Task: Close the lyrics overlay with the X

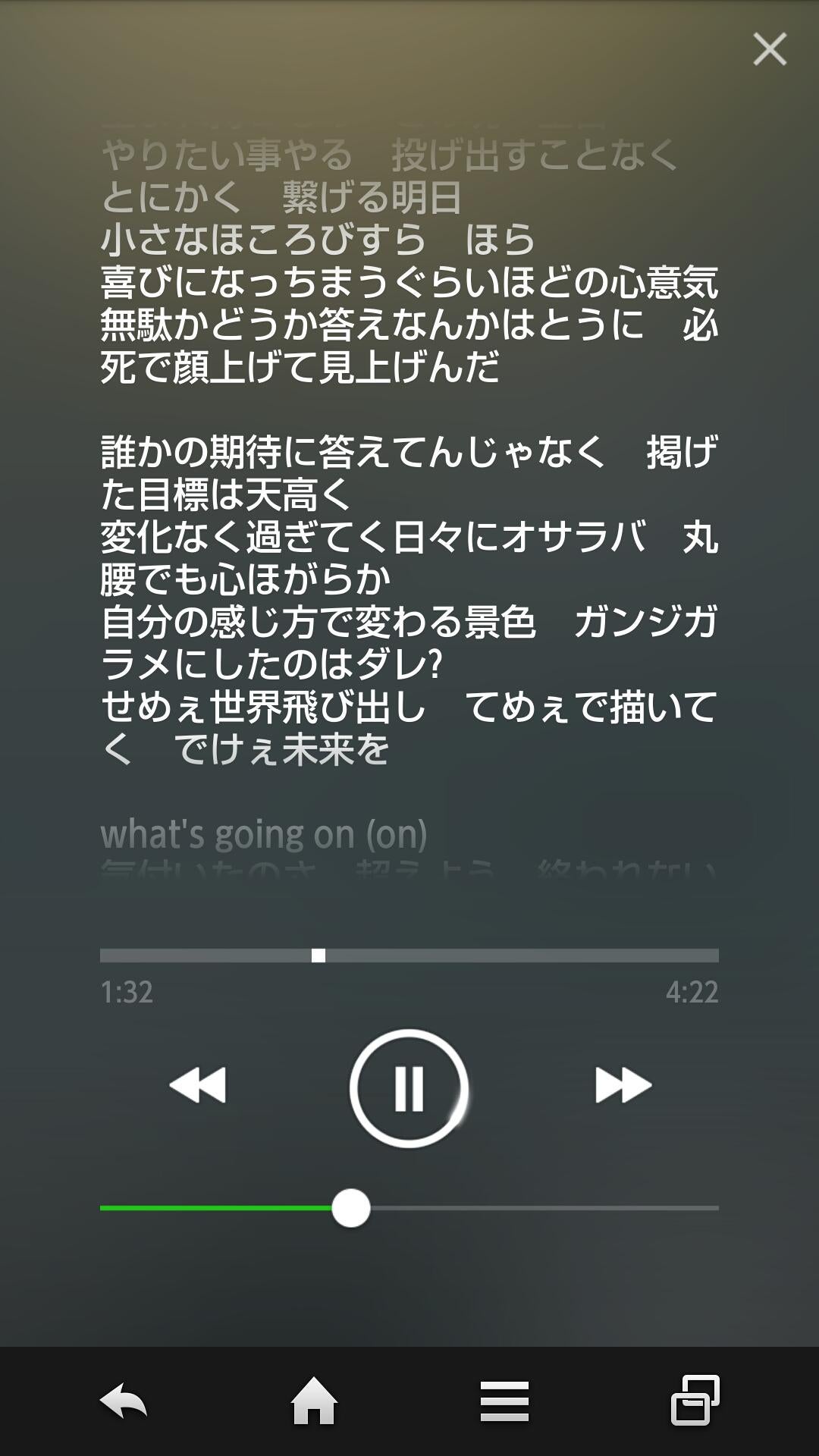Action: pos(770,49)
